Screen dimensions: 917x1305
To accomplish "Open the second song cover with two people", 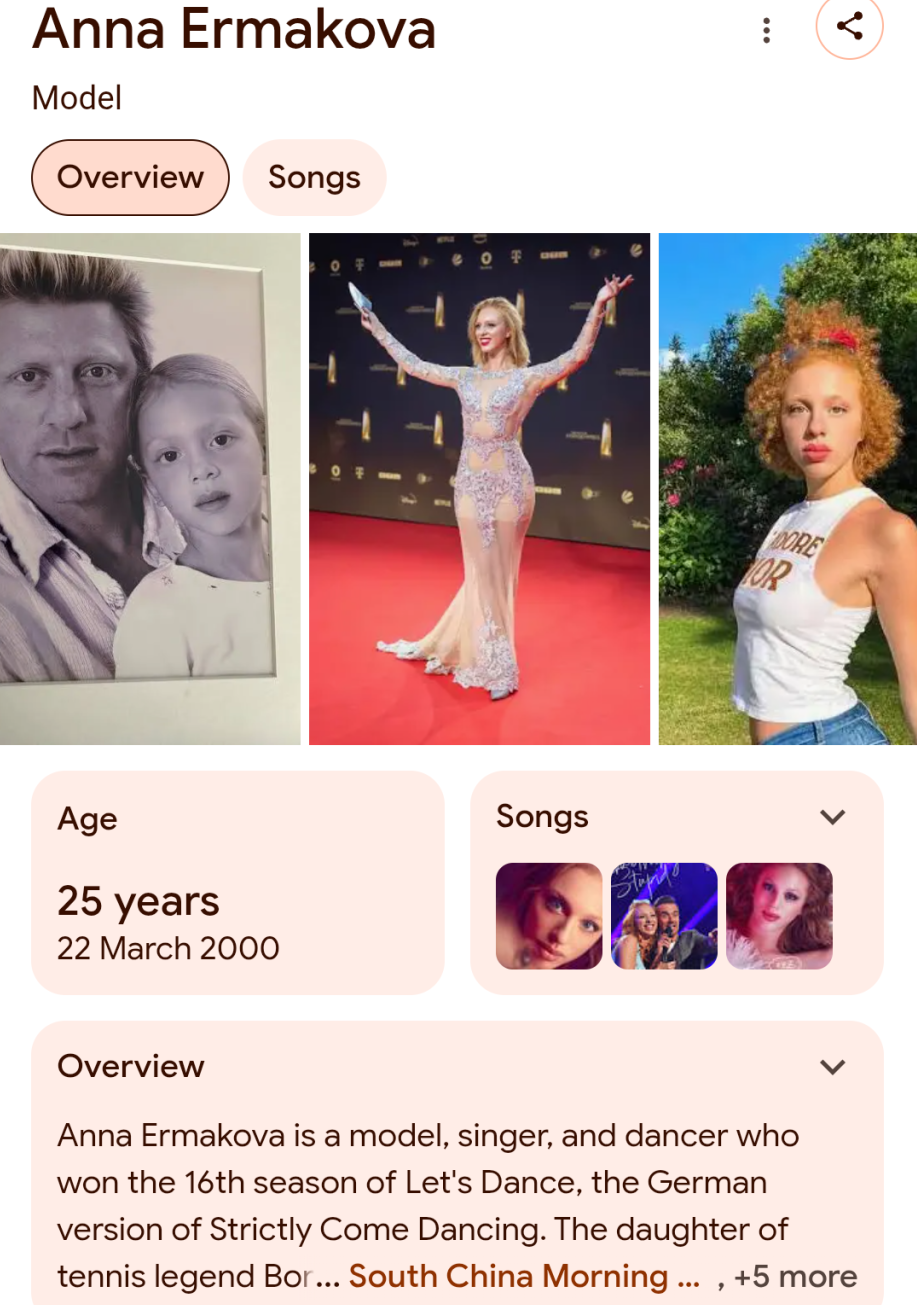I will pos(664,916).
